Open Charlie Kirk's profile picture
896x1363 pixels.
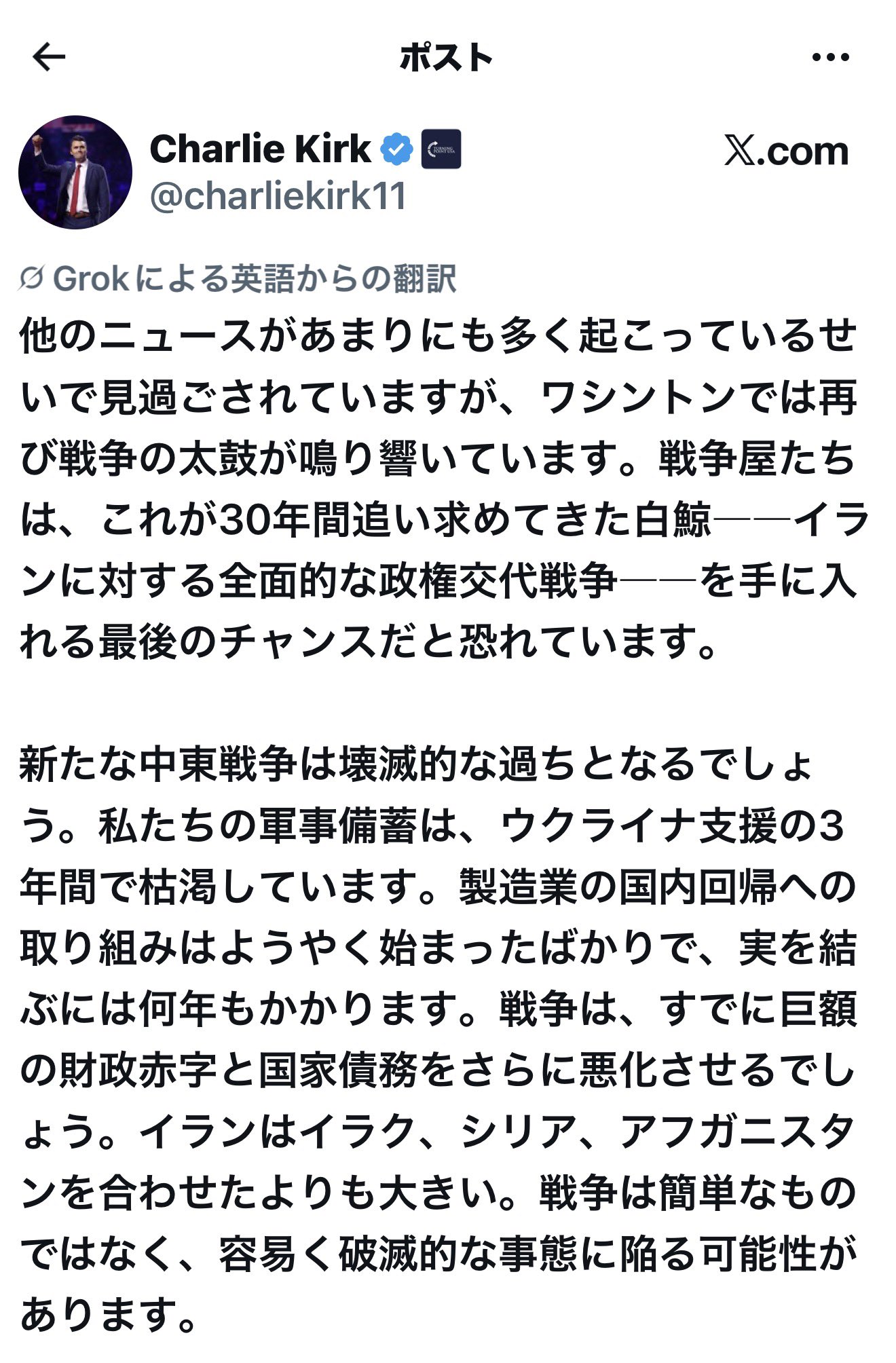(75, 172)
